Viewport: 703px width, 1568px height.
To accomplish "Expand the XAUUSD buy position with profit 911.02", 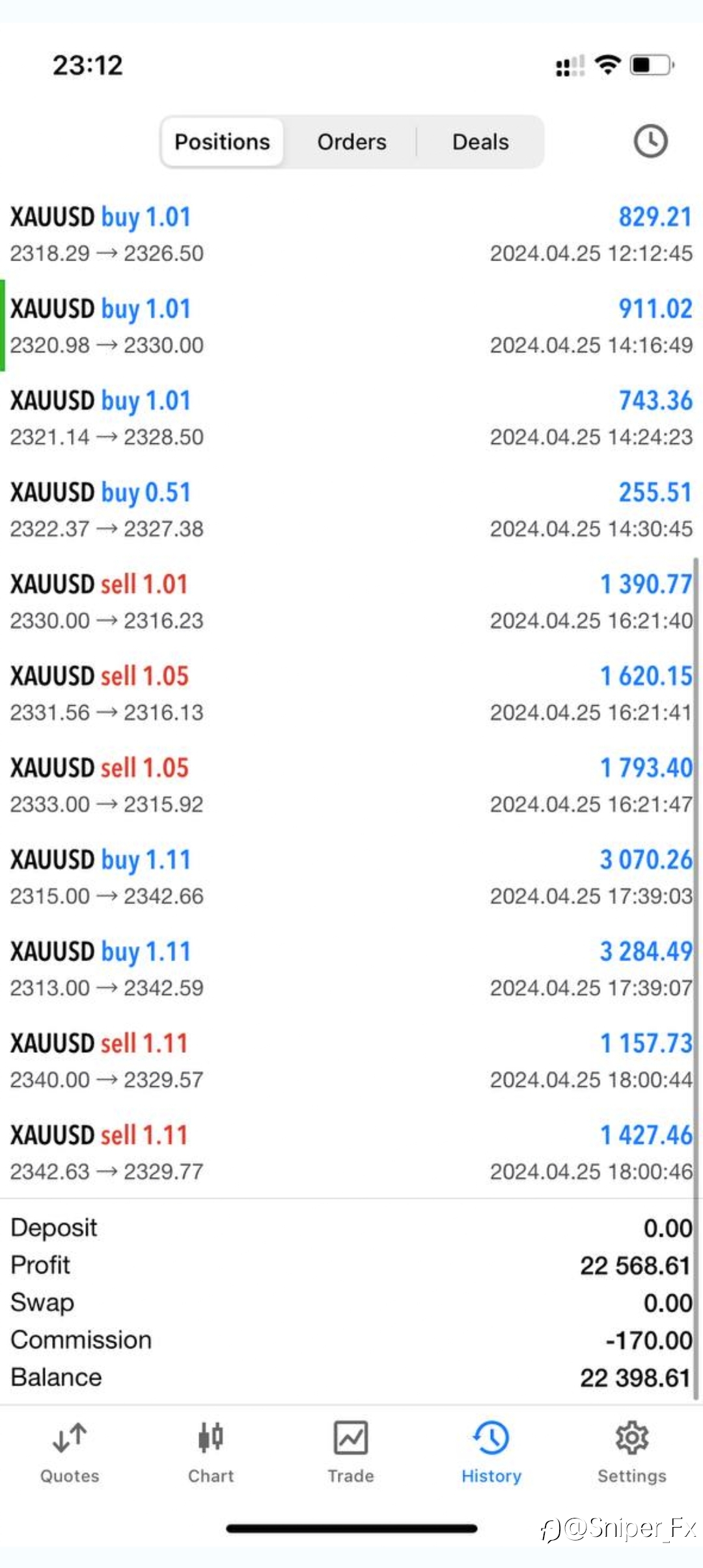I will pyautogui.click(x=351, y=326).
